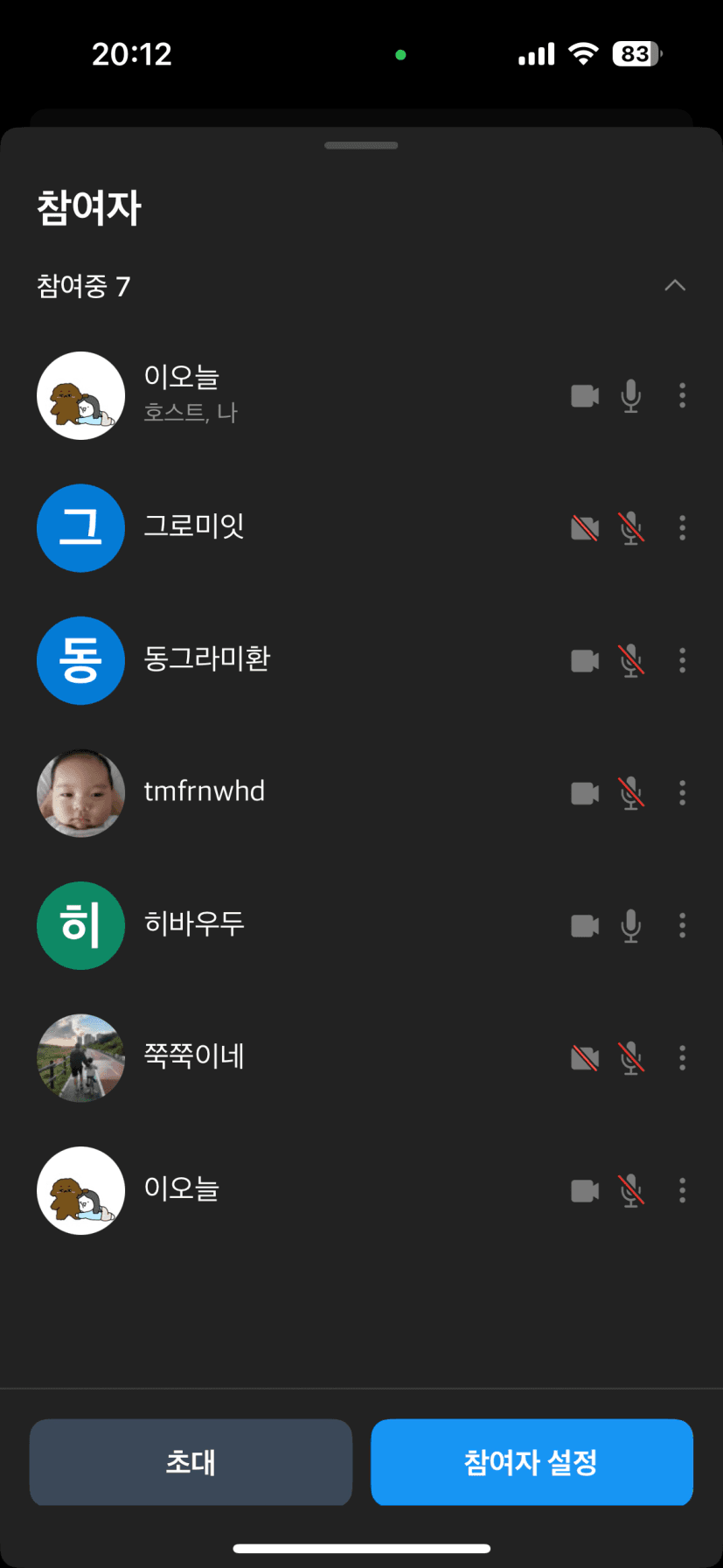This screenshot has height=1568, width=723.
Task: Tap the muted microphone icon for 그로미잇
Action: (x=631, y=528)
